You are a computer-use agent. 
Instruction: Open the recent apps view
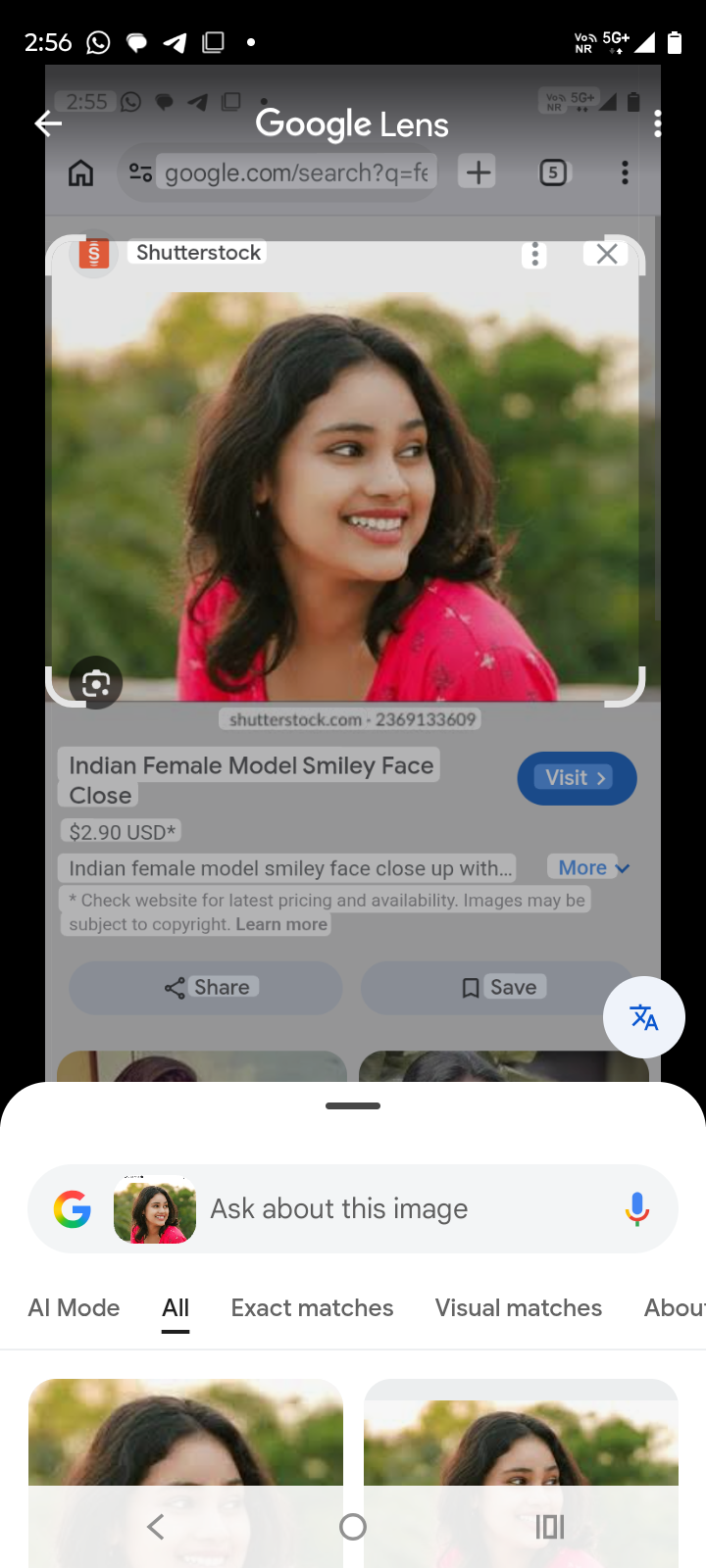pos(549,1527)
